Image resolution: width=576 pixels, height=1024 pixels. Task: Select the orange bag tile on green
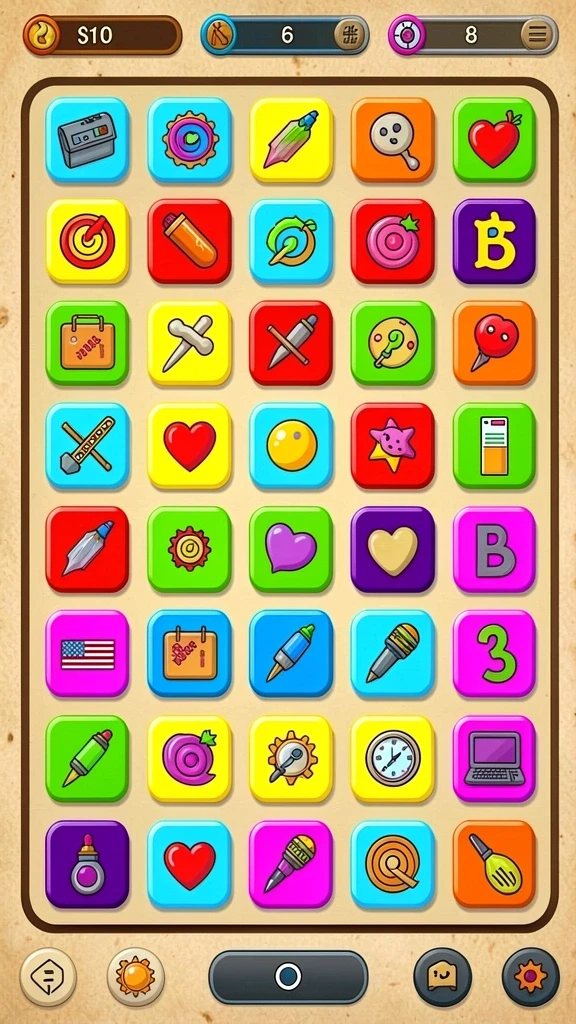coord(88,343)
